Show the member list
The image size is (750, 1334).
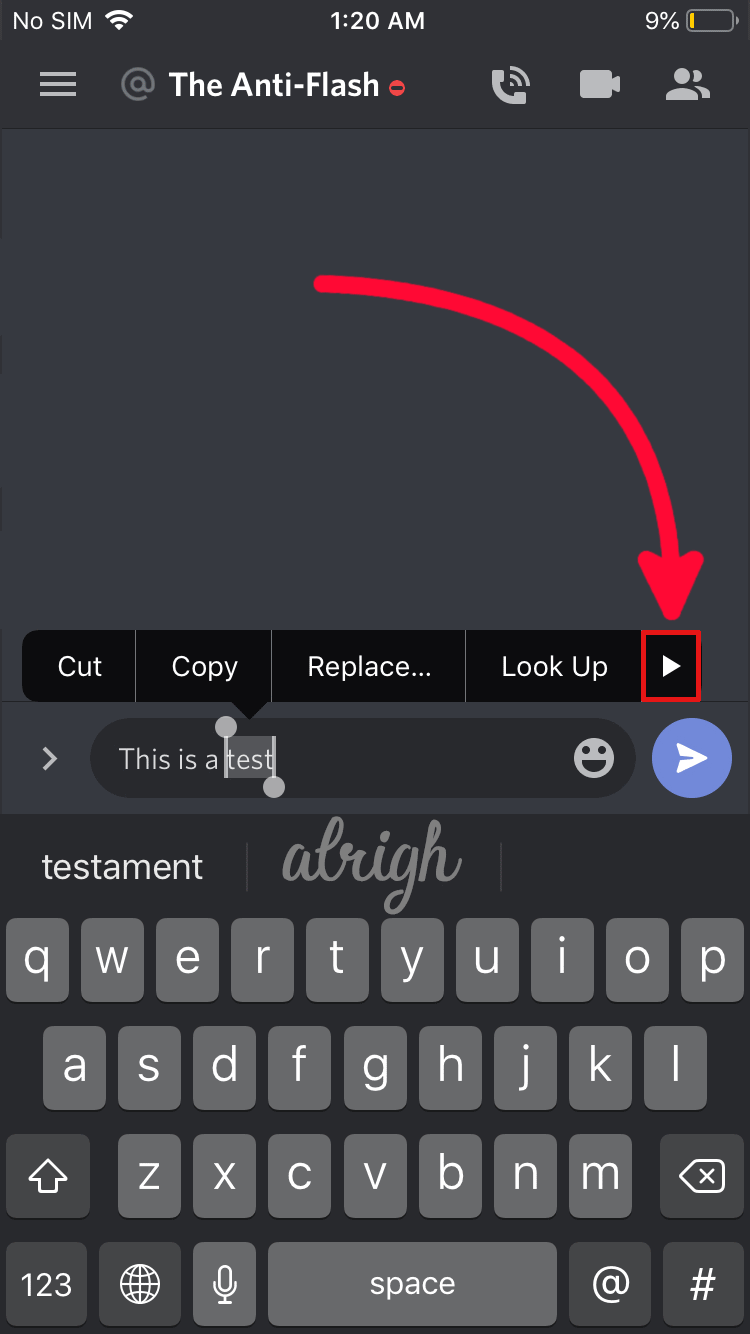[x=688, y=85]
